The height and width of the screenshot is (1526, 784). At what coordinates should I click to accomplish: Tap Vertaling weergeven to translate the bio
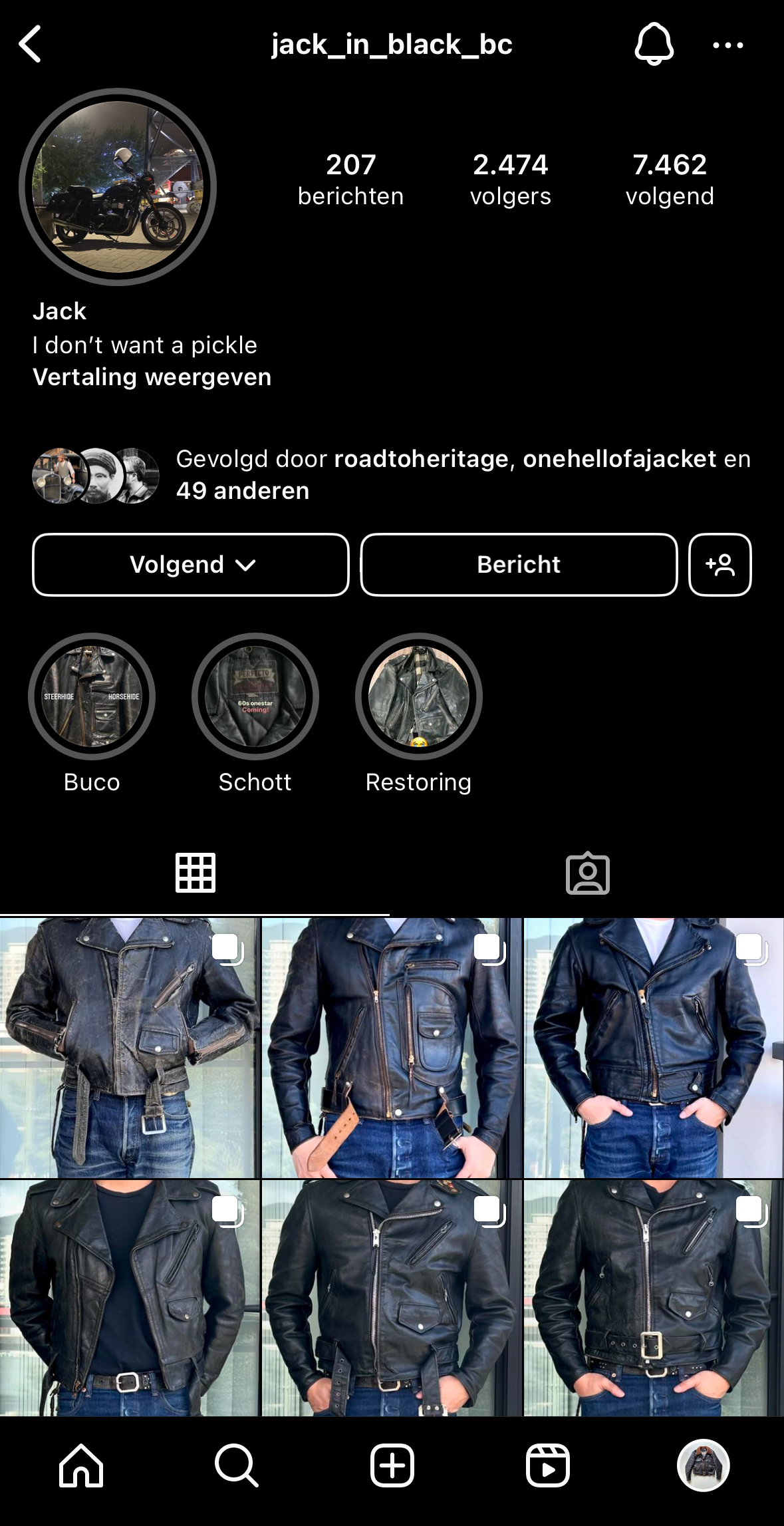[x=152, y=377]
